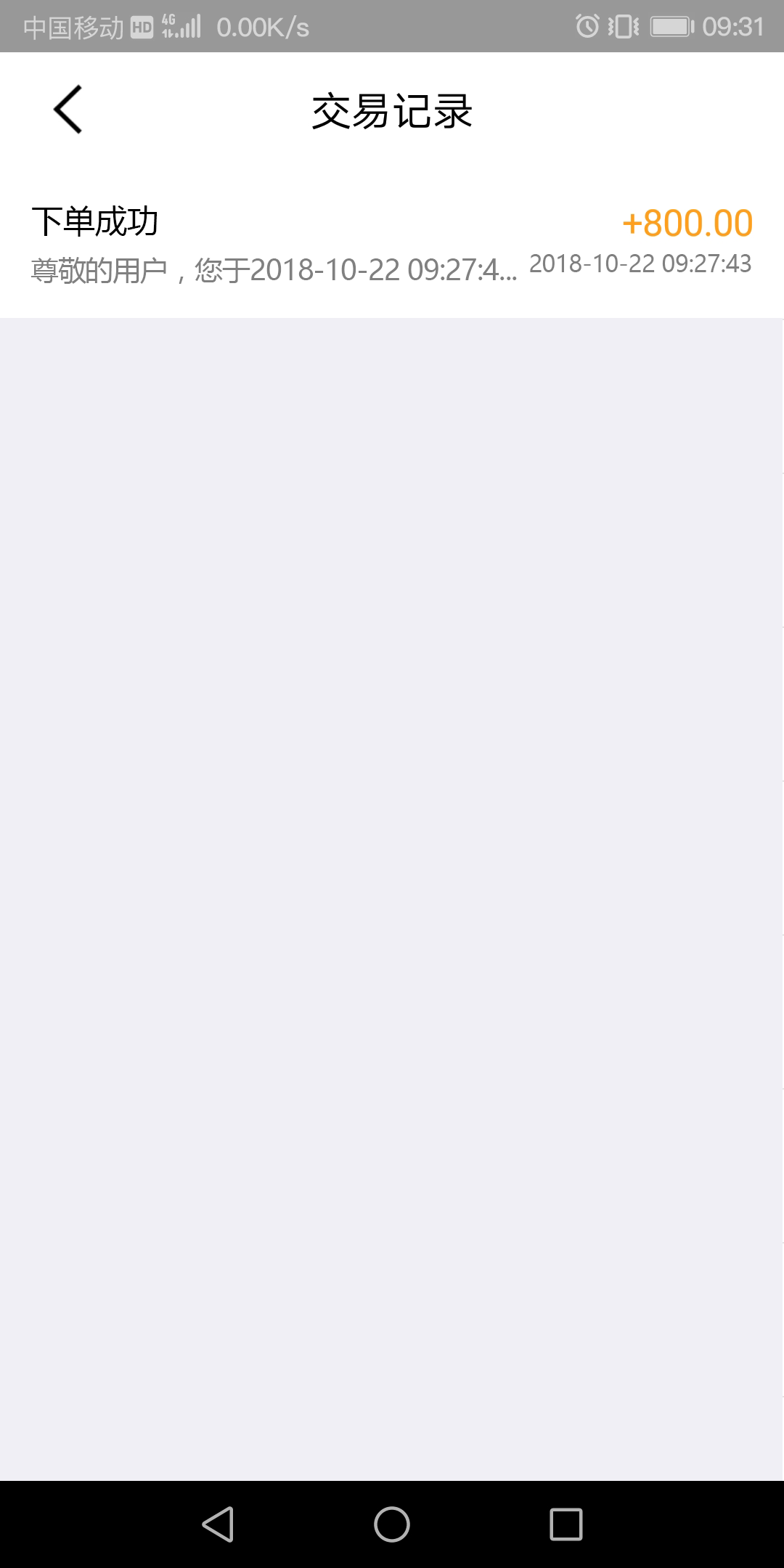
Task: Go back from the 交易记录 page
Action: point(68,110)
